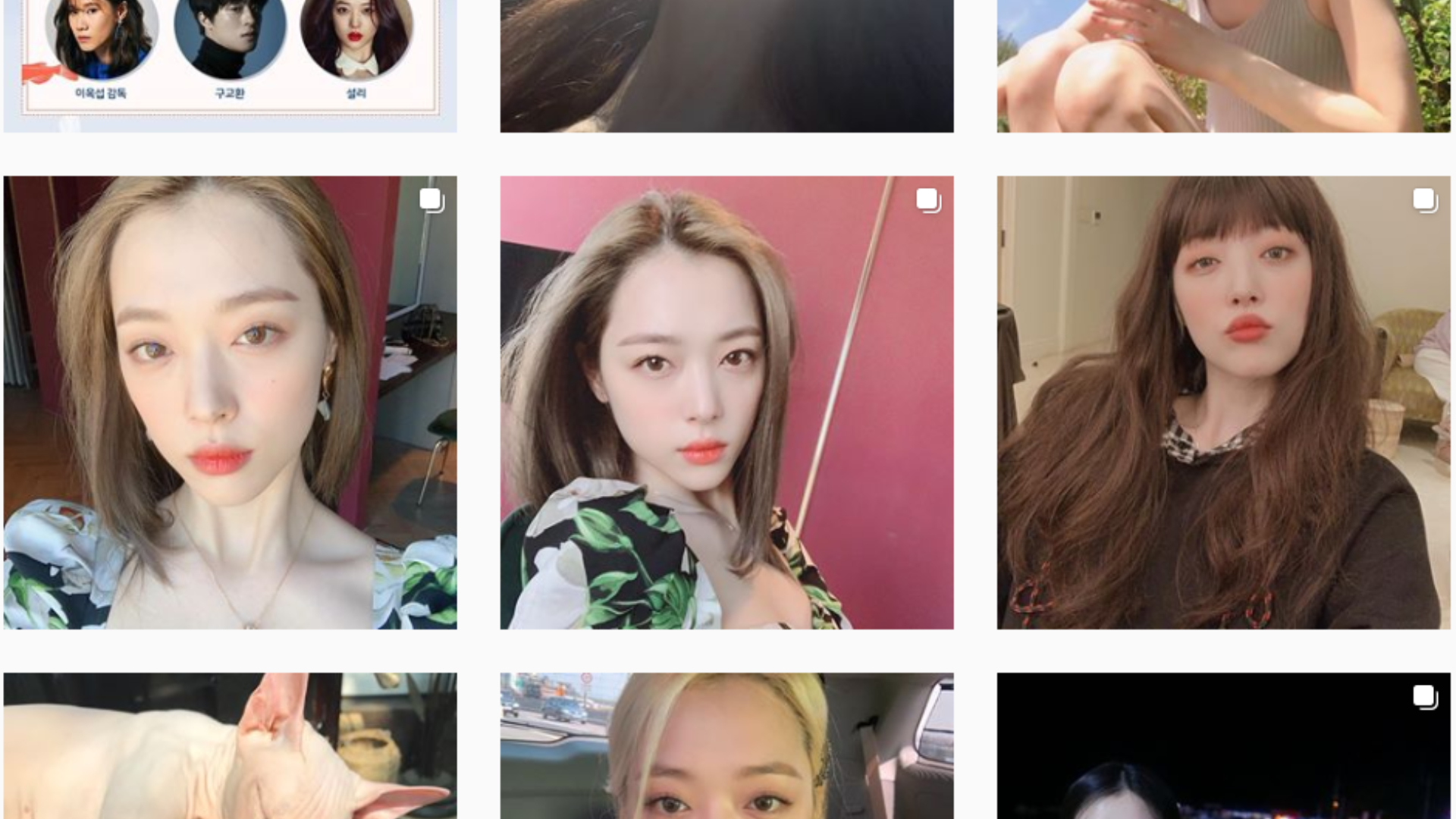1456x819 pixels.
Task: Open the hairless cat photo
Action: coord(230,745)
